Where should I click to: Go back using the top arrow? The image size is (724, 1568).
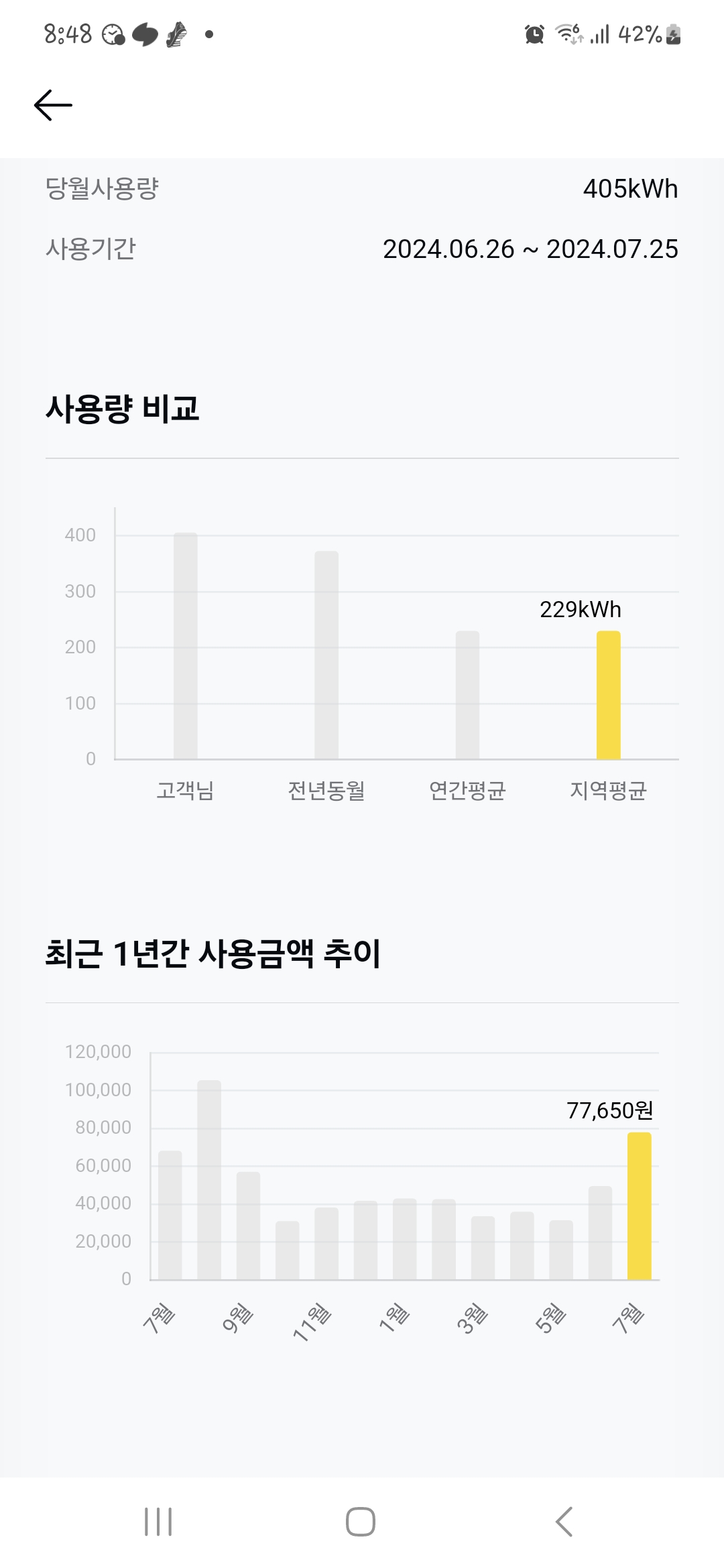pyautogui.click(x=53, y=105)
